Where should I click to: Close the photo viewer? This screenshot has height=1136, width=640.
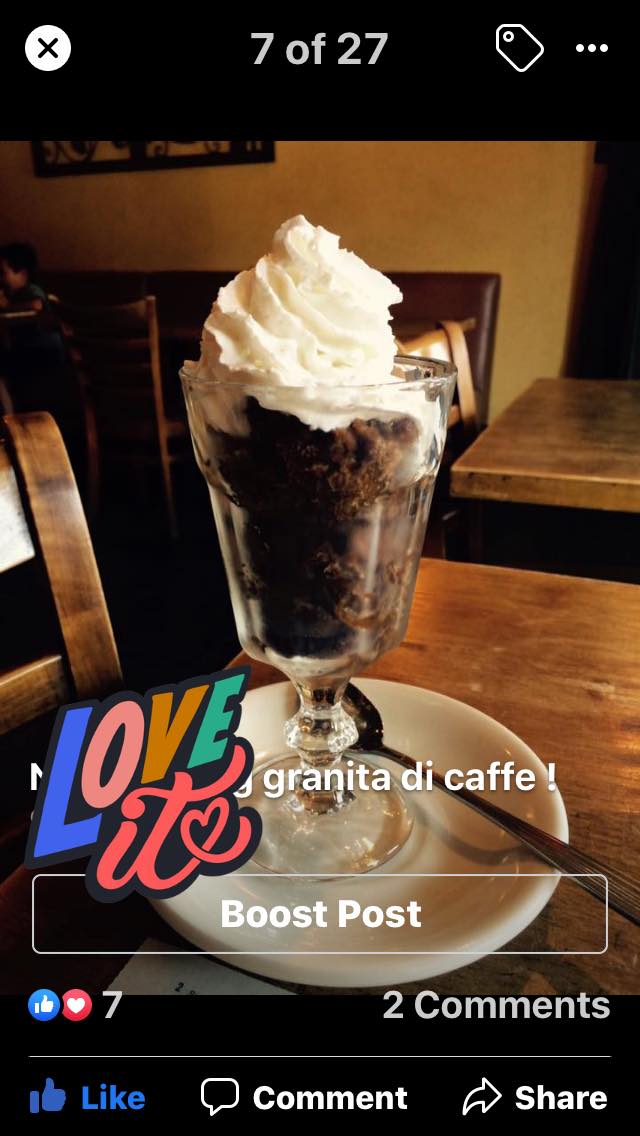coord(48,48)
